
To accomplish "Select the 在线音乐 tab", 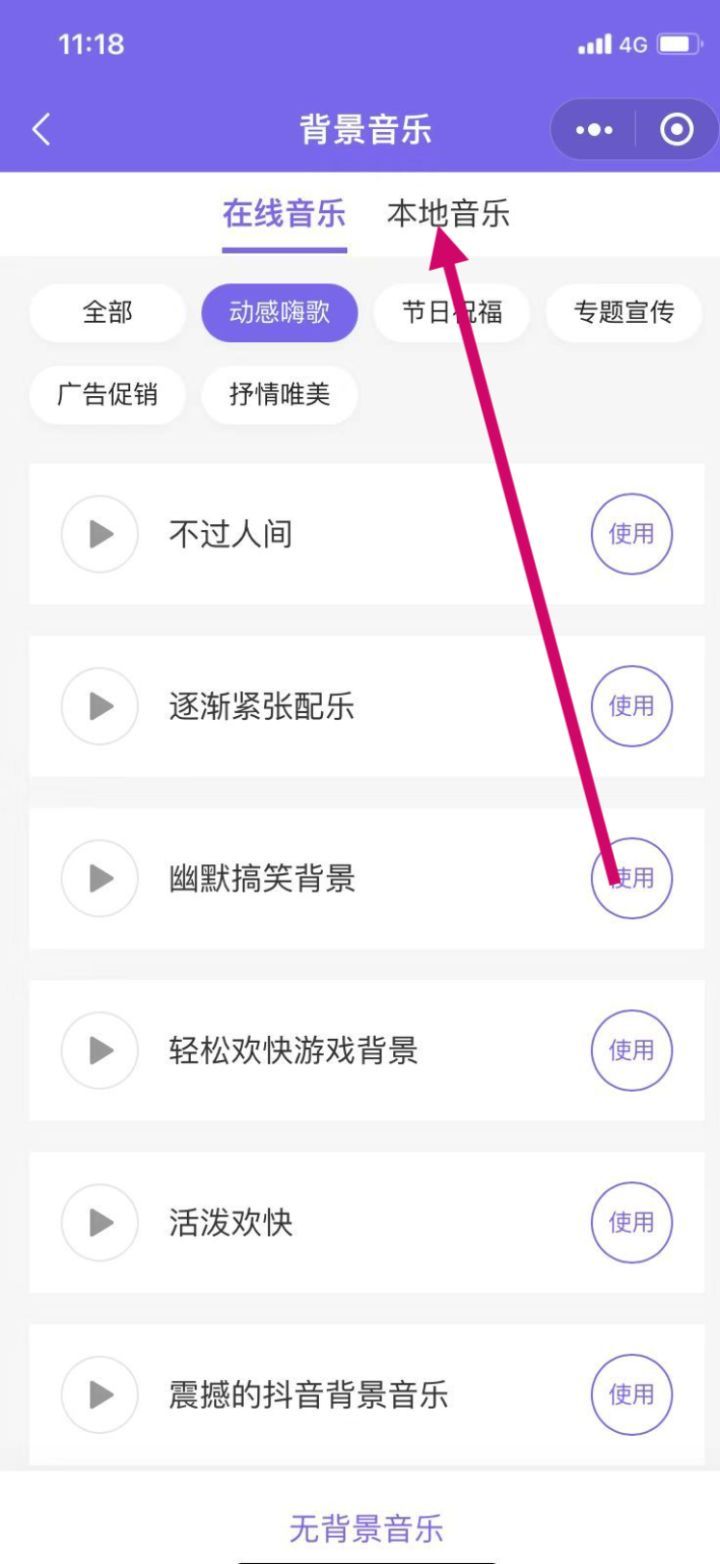I will (284, 213).
